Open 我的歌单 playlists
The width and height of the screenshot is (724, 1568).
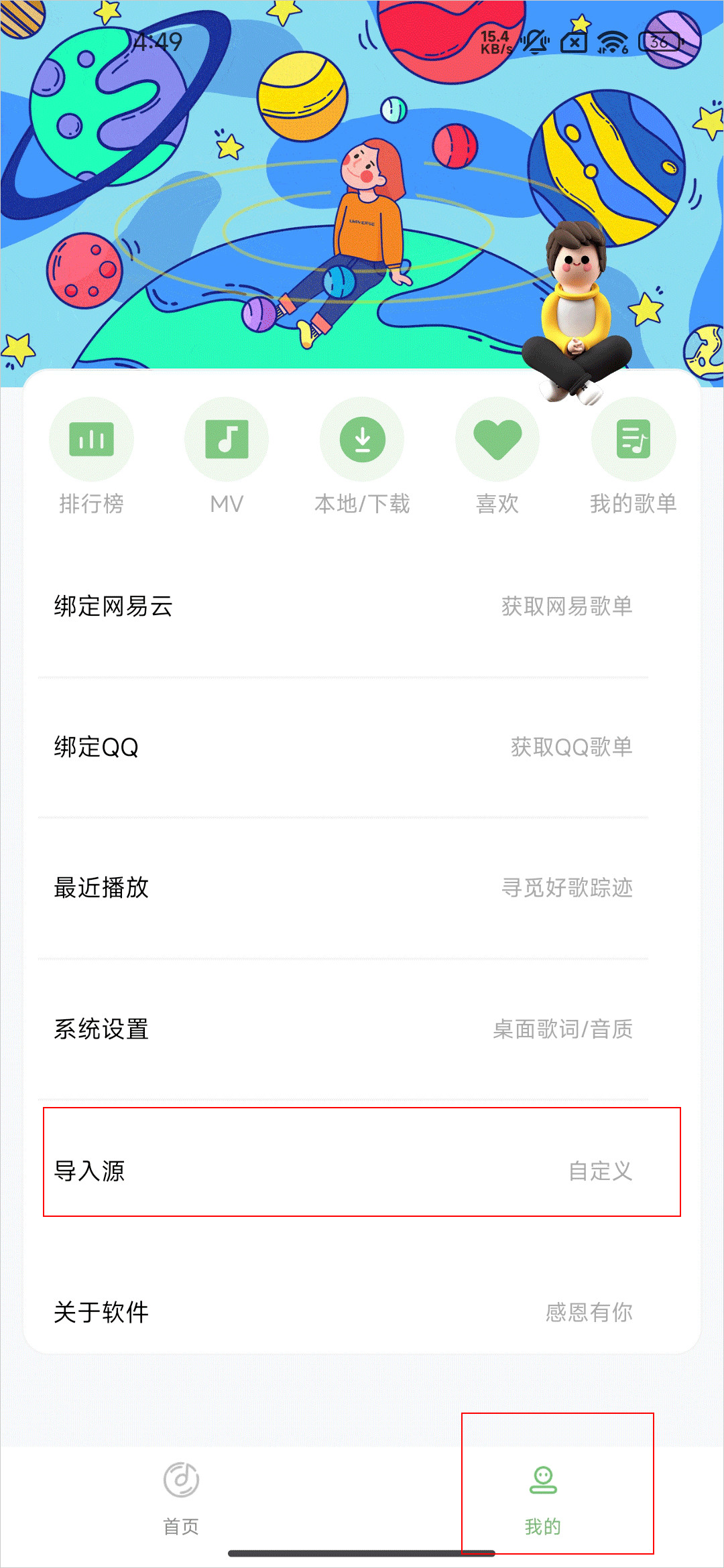tap(633, 457)
